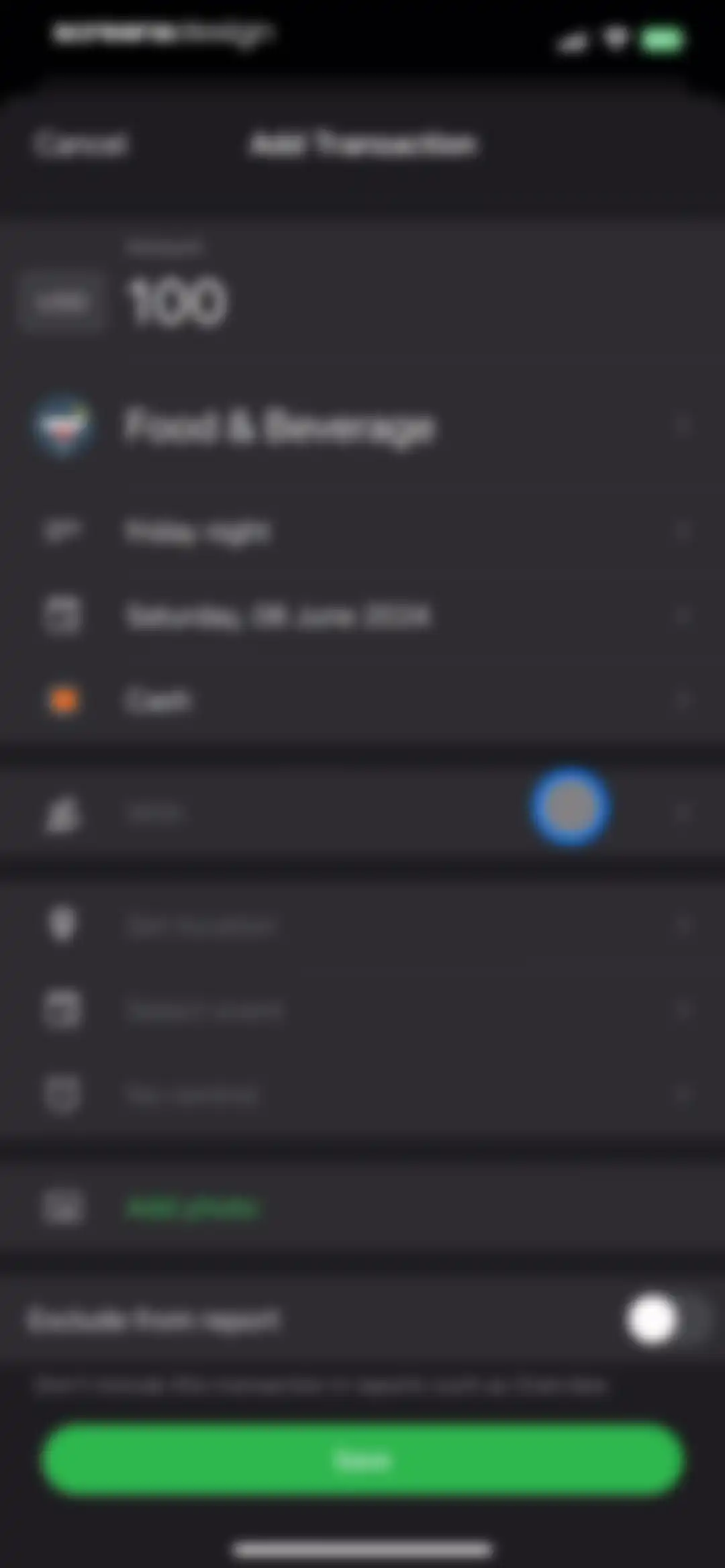The width and height of the screenshot is (725, 1568).
Task: Change the date Saturday, 08 June 2024
Action: pos(362,616)
